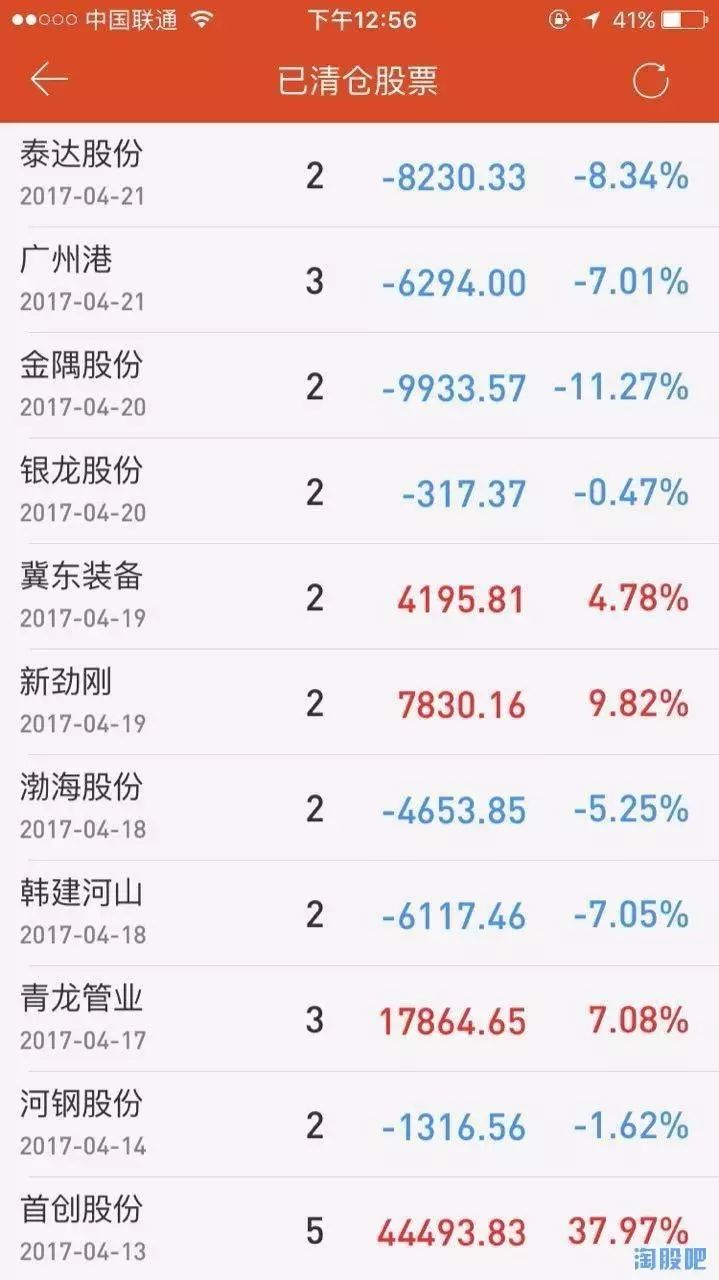View details for 金隅股份
The height and width of the screenshot is (1280, 719).
(359, 386)
